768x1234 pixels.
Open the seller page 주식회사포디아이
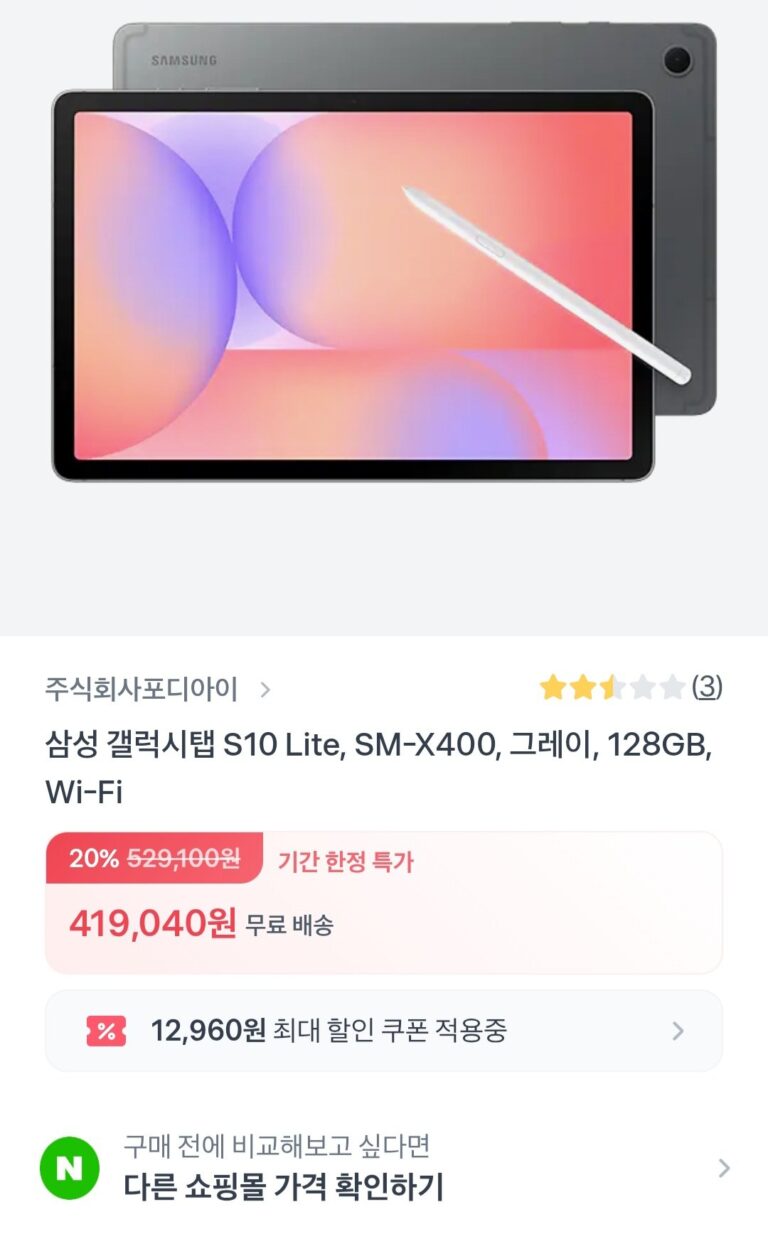pyautogui.click(x=157, y=689)
